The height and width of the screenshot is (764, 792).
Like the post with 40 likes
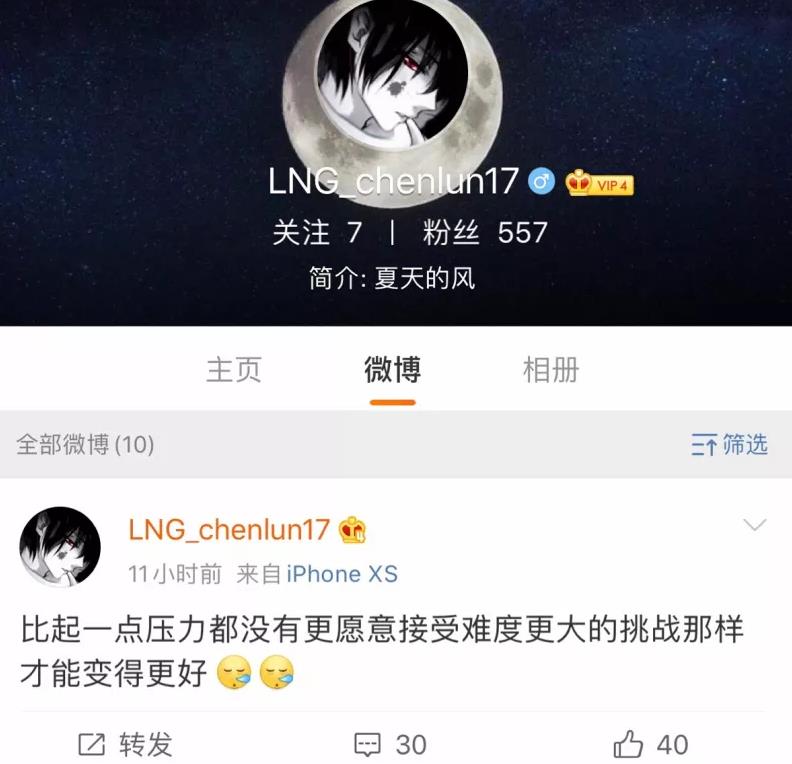[651, 744]
